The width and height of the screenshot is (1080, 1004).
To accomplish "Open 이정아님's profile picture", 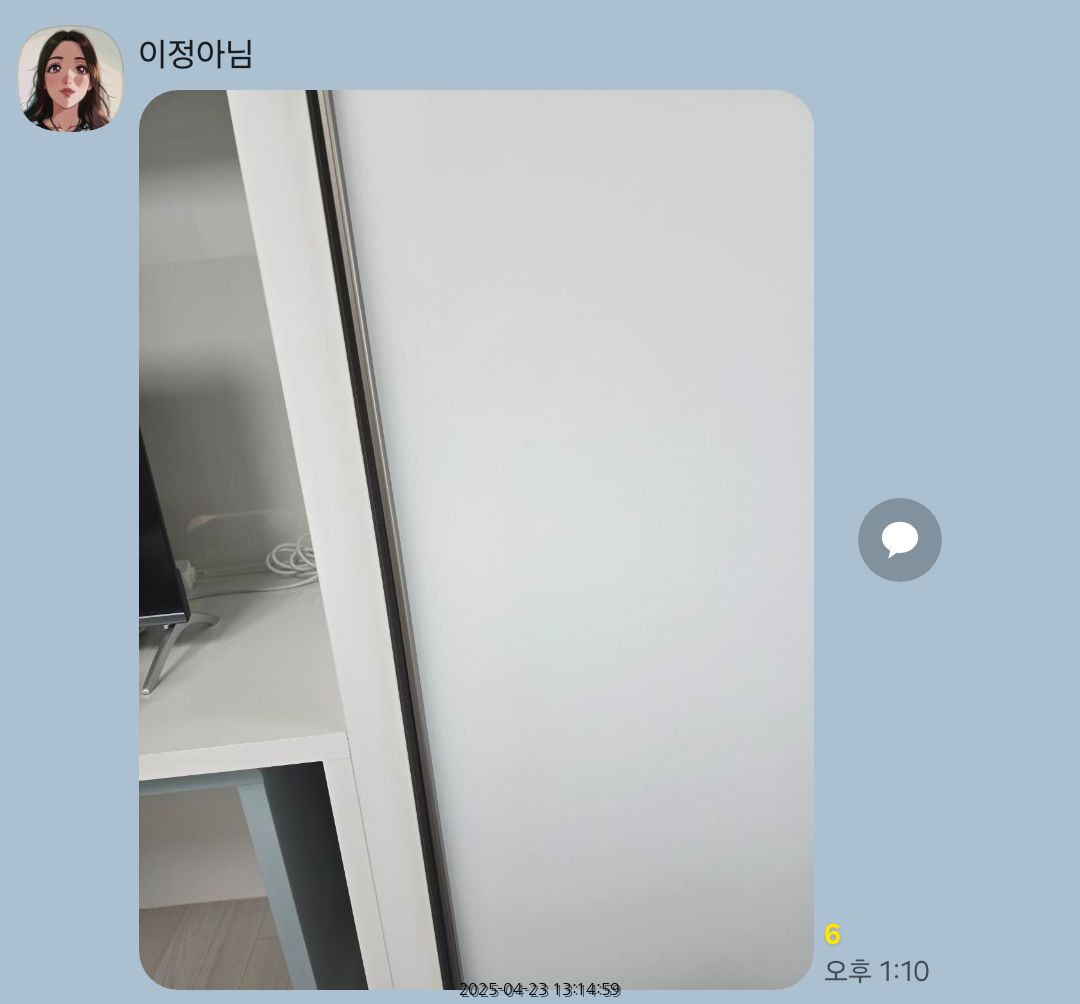I will pyautogui.click(x=71, y=79).
